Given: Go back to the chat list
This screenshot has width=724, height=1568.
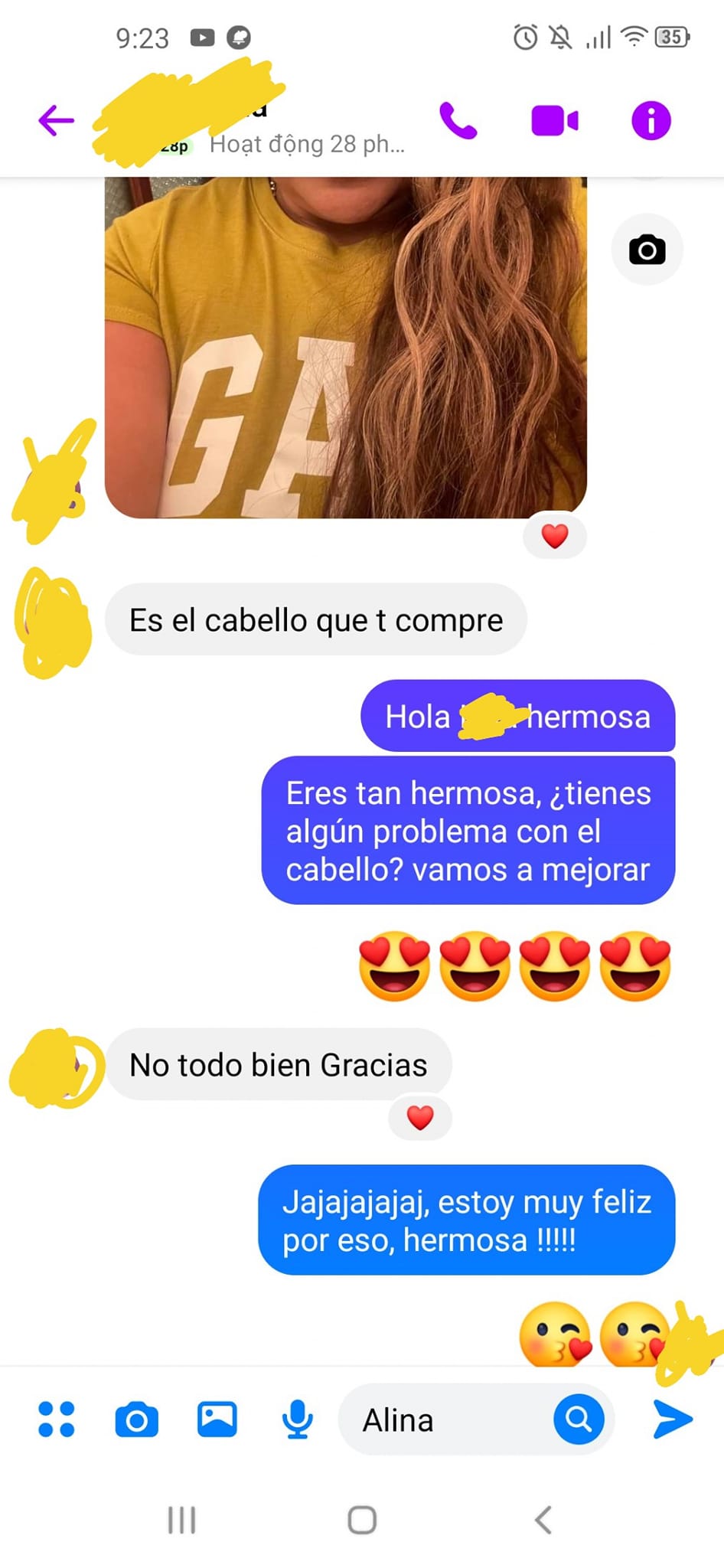Looking at the screenshot, I should (x=56, y=120).
